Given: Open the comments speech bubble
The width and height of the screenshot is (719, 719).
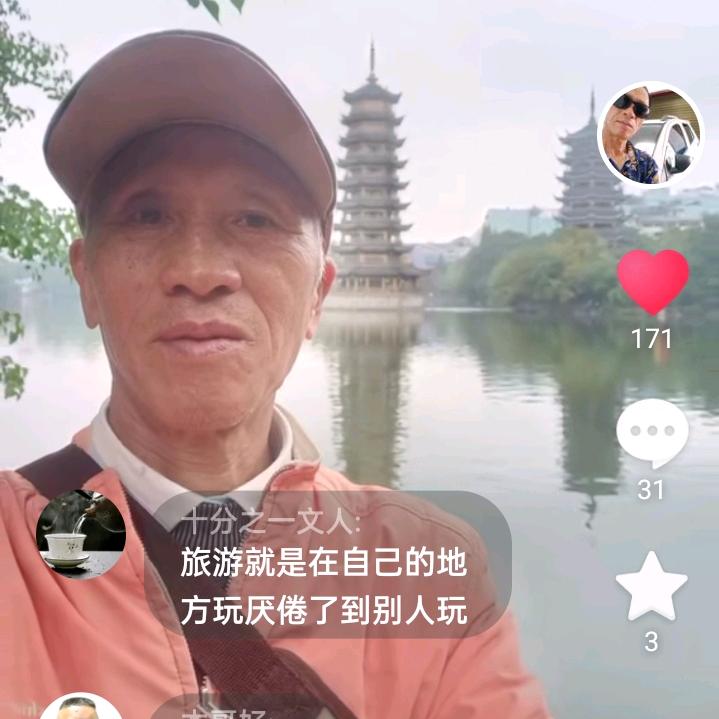Looking at the screenshot, I should [652, 433].
